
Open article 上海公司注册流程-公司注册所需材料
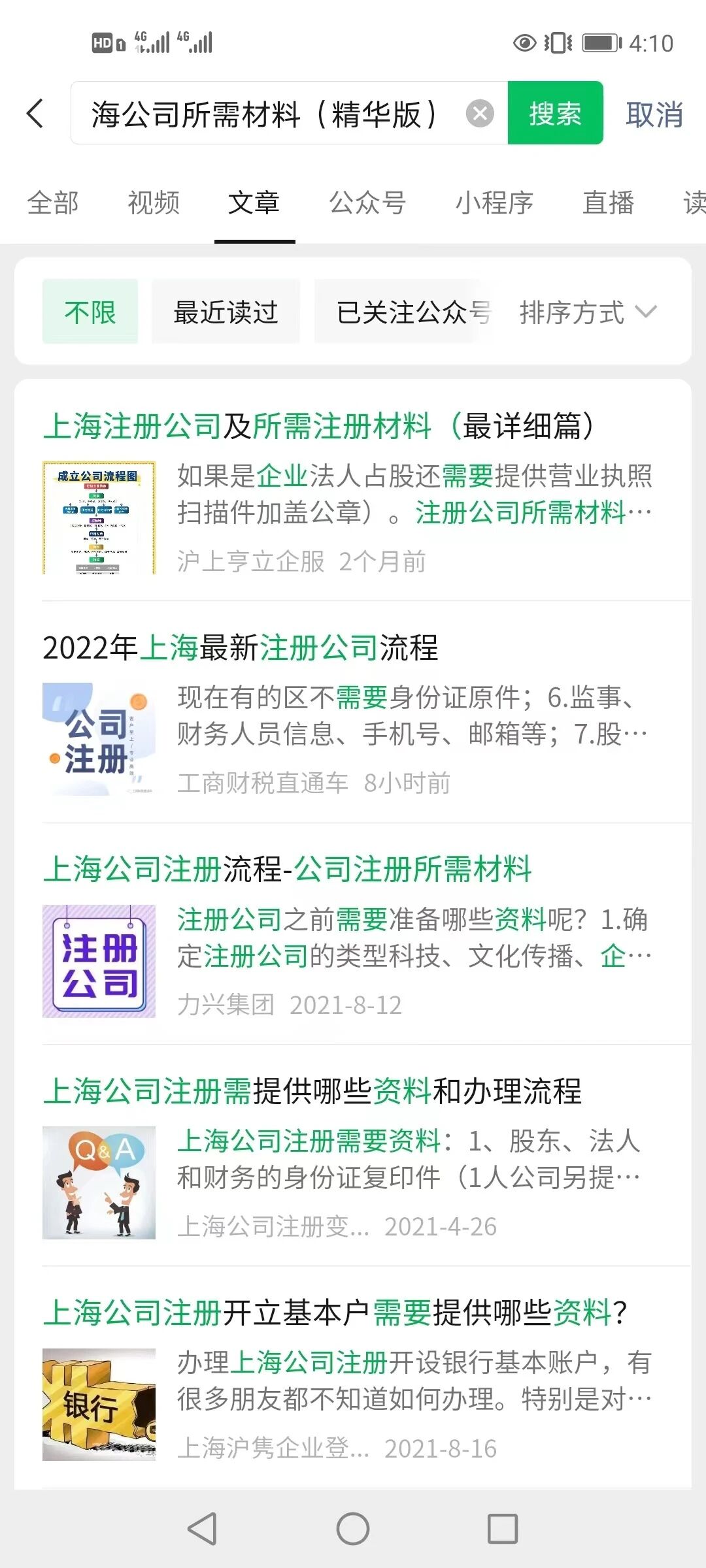coord(288,870)
